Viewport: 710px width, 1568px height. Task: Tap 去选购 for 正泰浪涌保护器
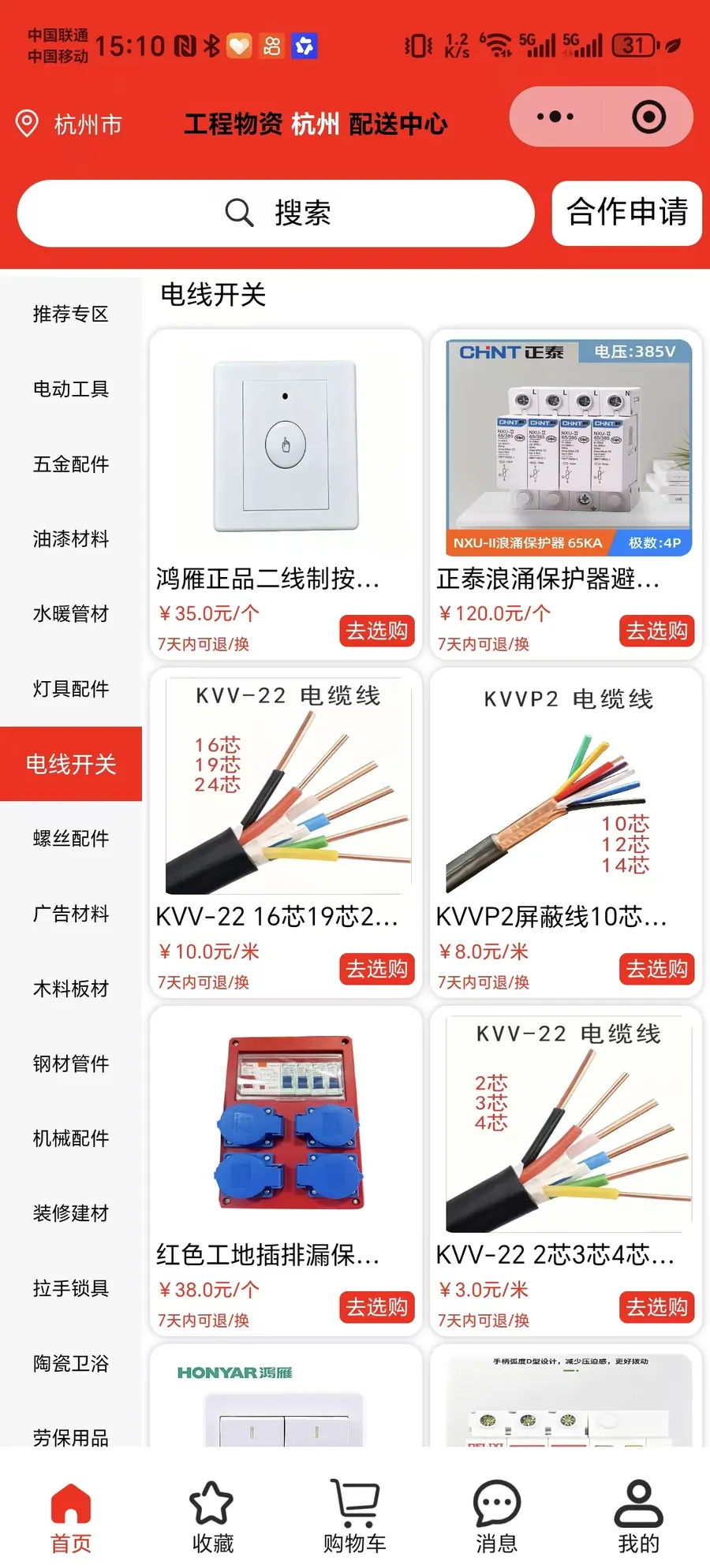pyautogui.click(x=657, y=631)
